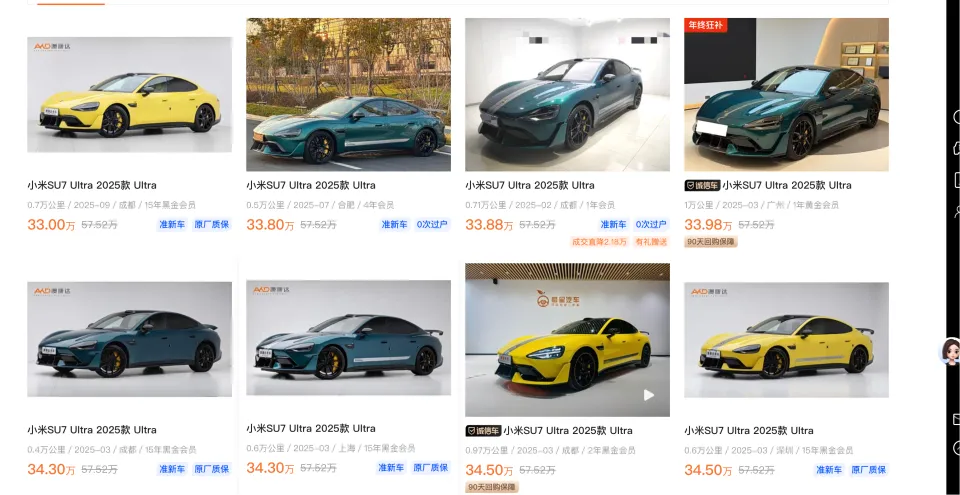This screenshot has height=495, width=960.
Task: Open the customer service avatar chat
Action: tap(950, 351)
